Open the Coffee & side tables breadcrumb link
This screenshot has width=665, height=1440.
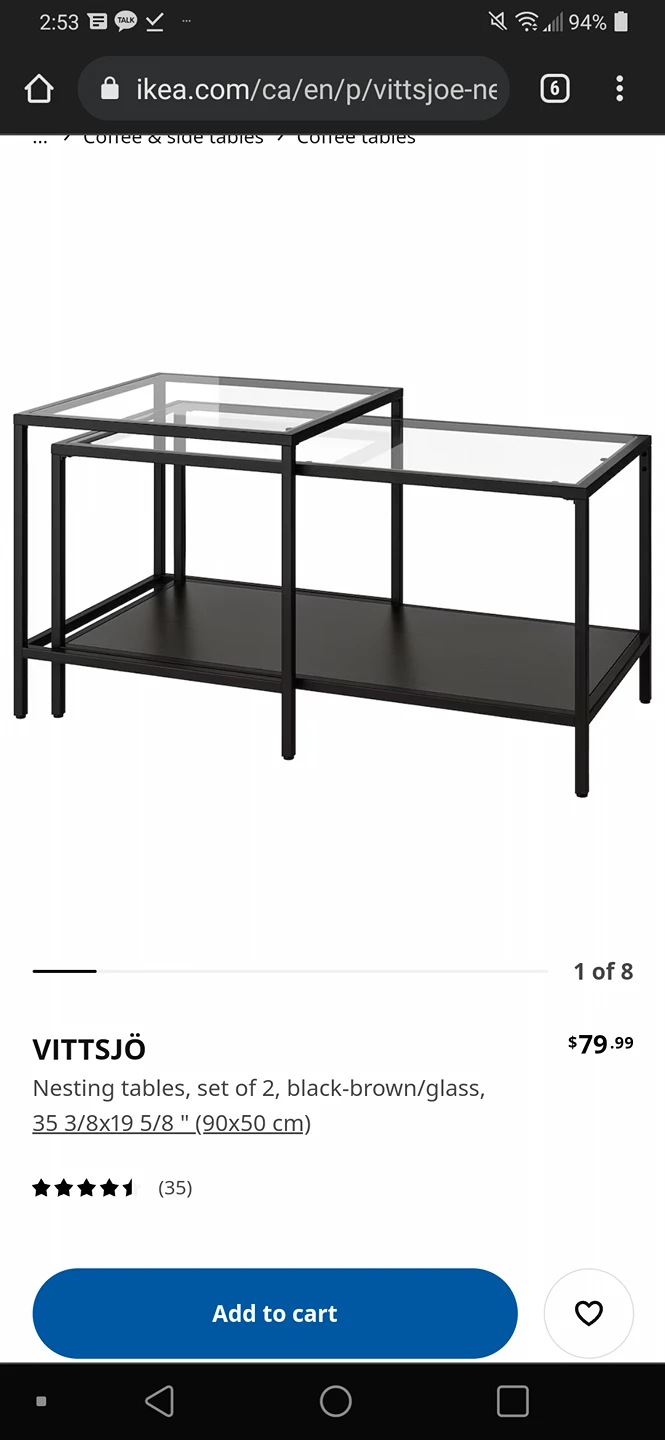(x=173, y=140)
